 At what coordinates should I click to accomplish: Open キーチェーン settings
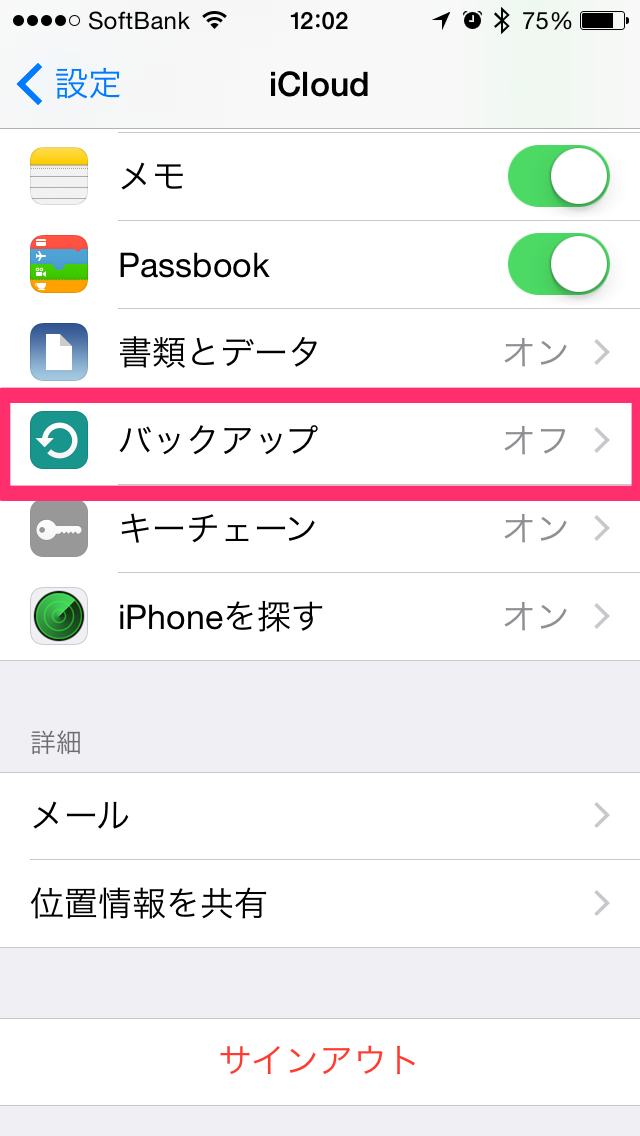320,529
